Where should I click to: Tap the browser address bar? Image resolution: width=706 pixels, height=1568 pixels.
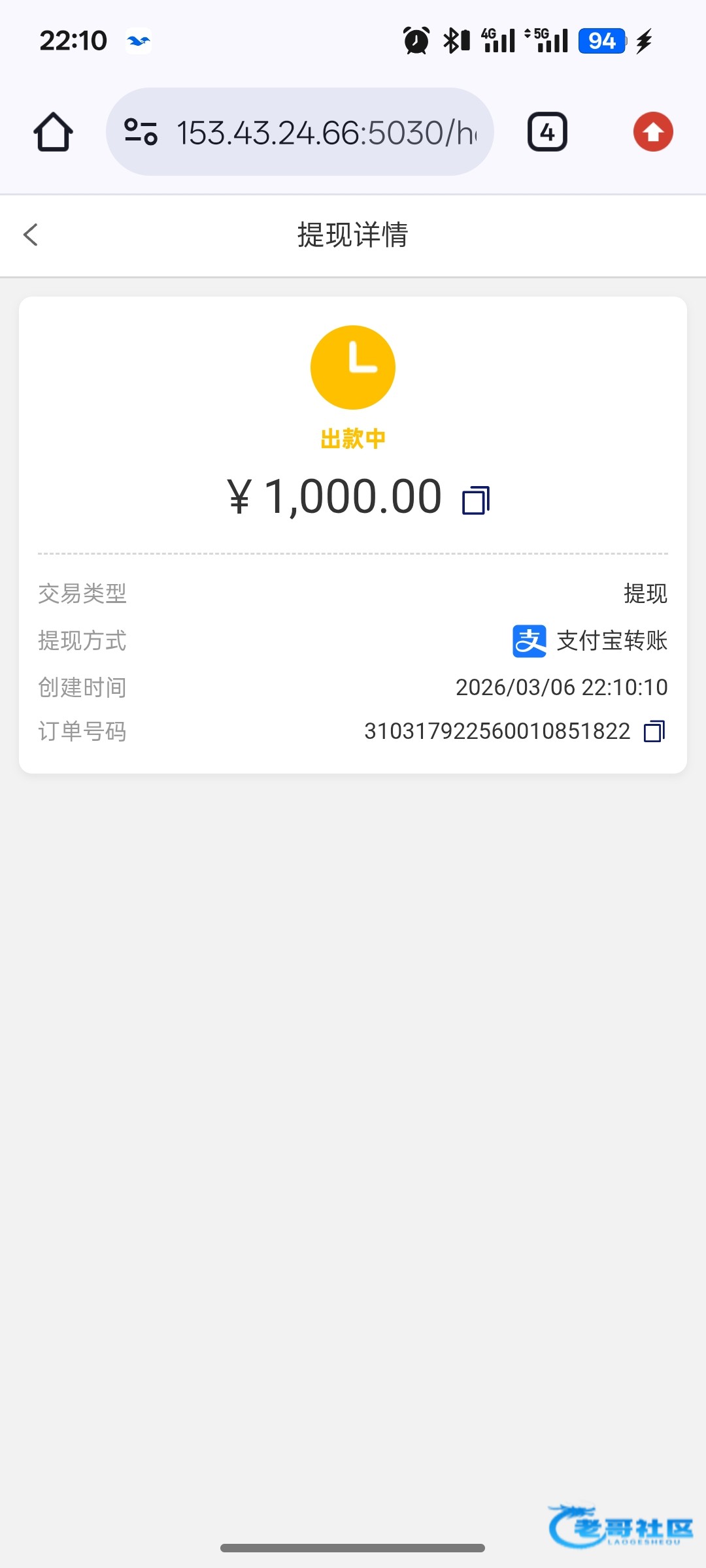pyautogui.click(x=327, y=133)
